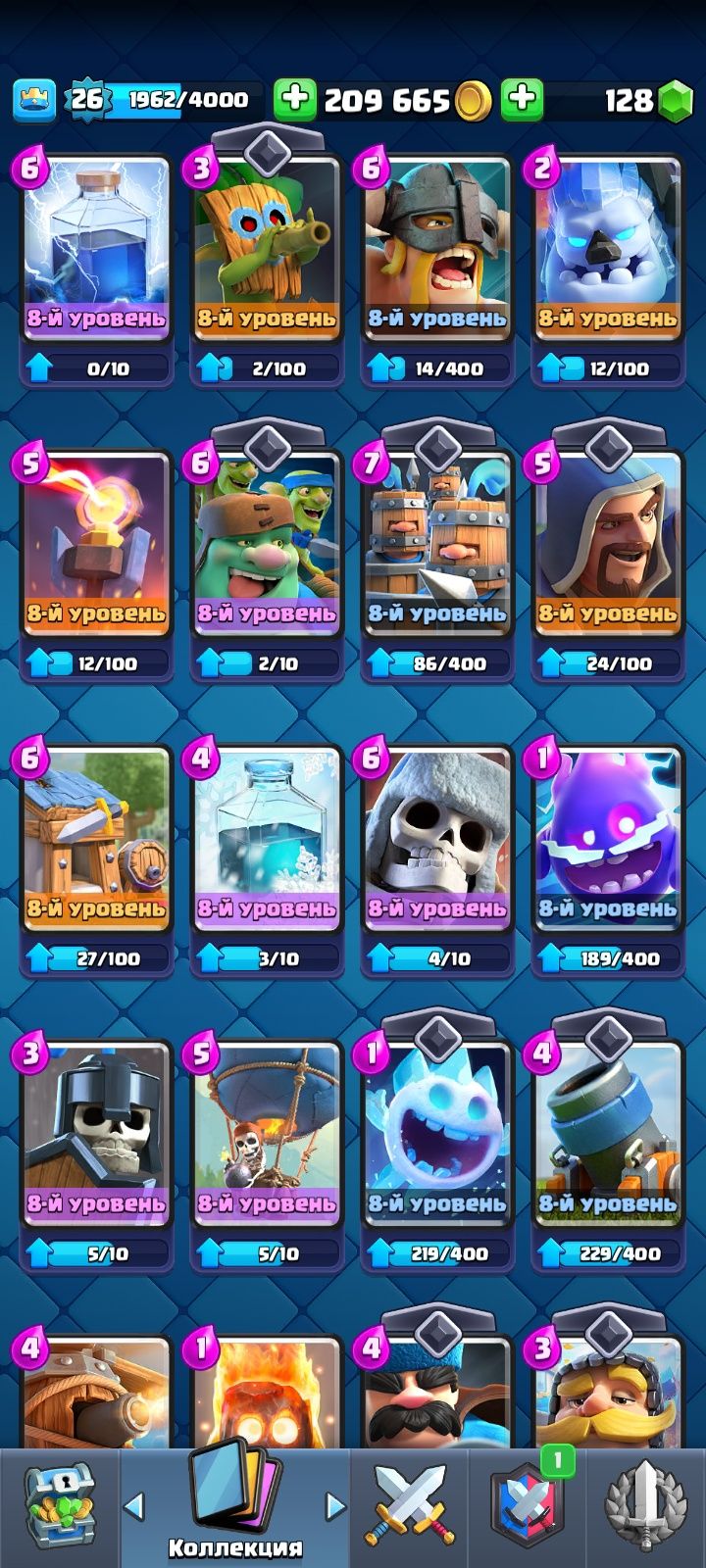
Task: Select the Elite Barbarians card
Action: [x=437, y=250]
